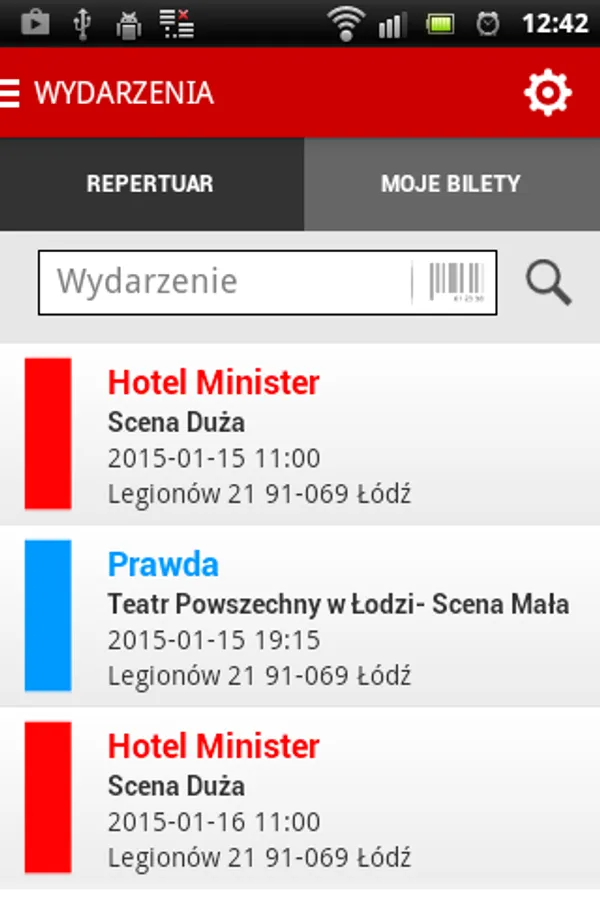The image size is (600, 900).
Task: Switch to the Repertuar tab
Action: (x=150, y=184)
